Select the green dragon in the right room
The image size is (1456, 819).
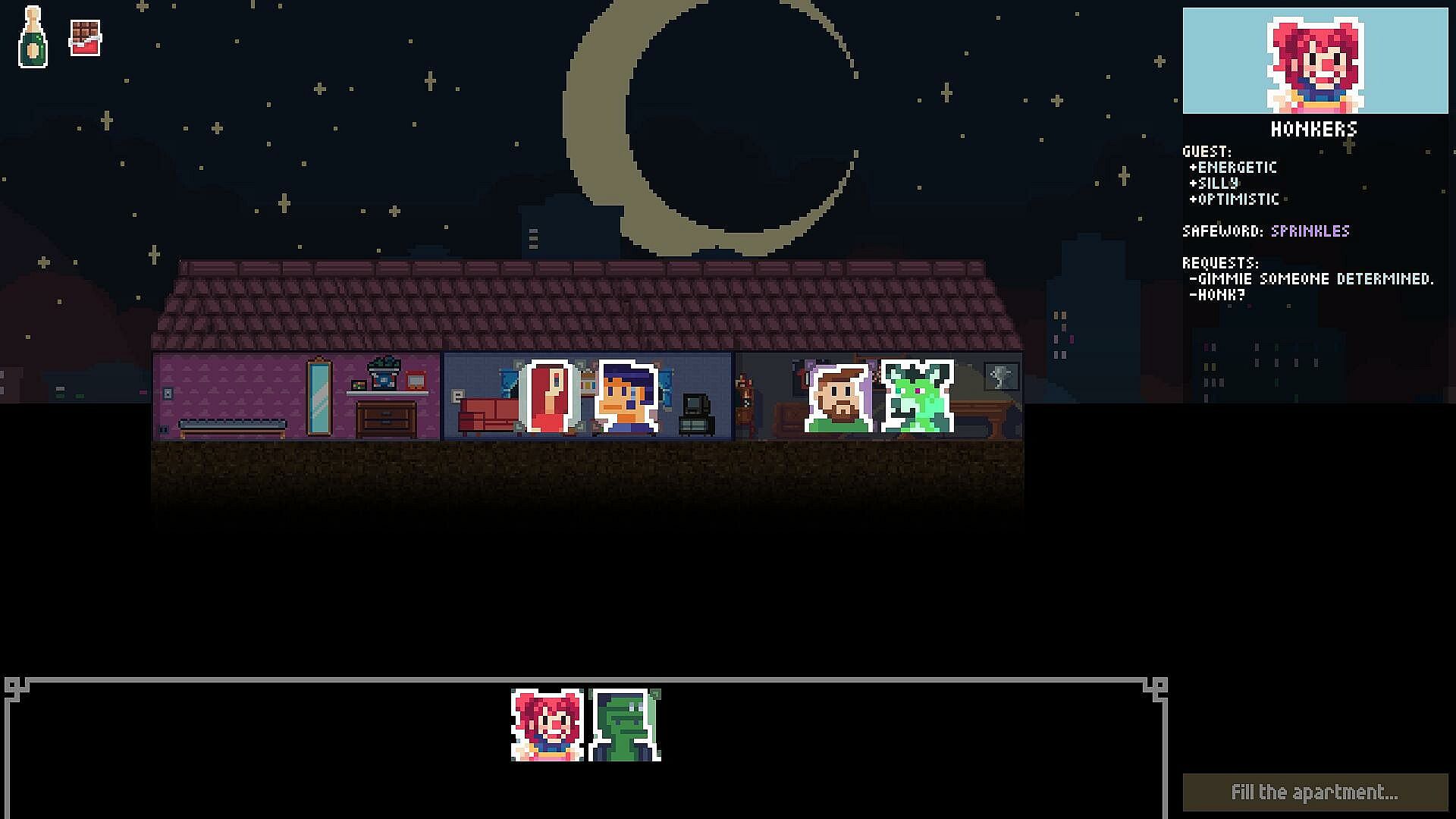(918, 398)
